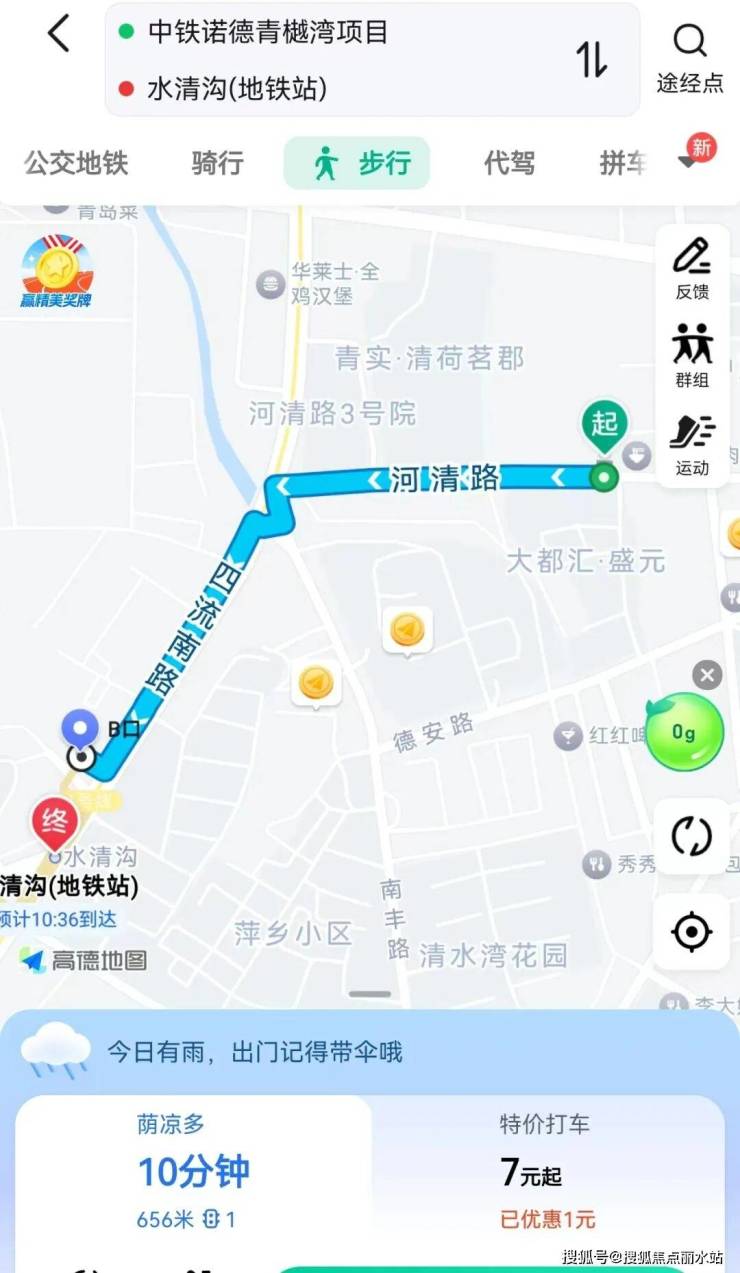Swap the start and destination points
Viewport: 740px width, 1273px height.
(592, 59)
